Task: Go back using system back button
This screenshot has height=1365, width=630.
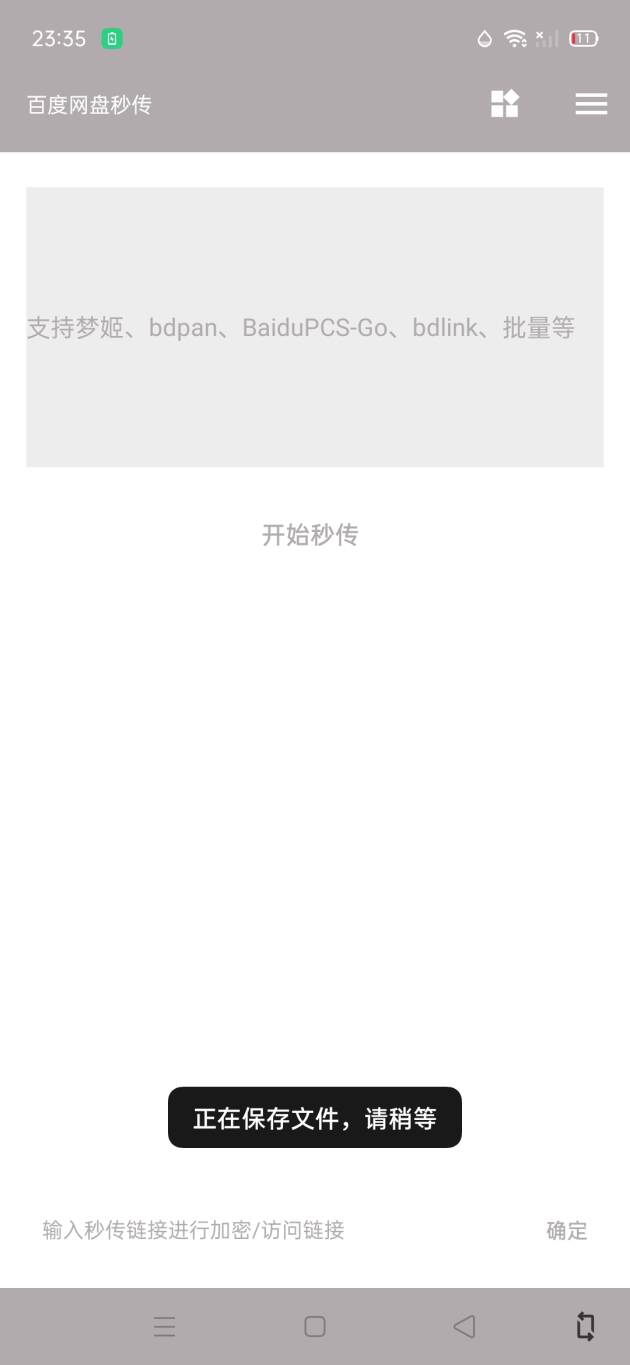Action: coord(463,1327)
